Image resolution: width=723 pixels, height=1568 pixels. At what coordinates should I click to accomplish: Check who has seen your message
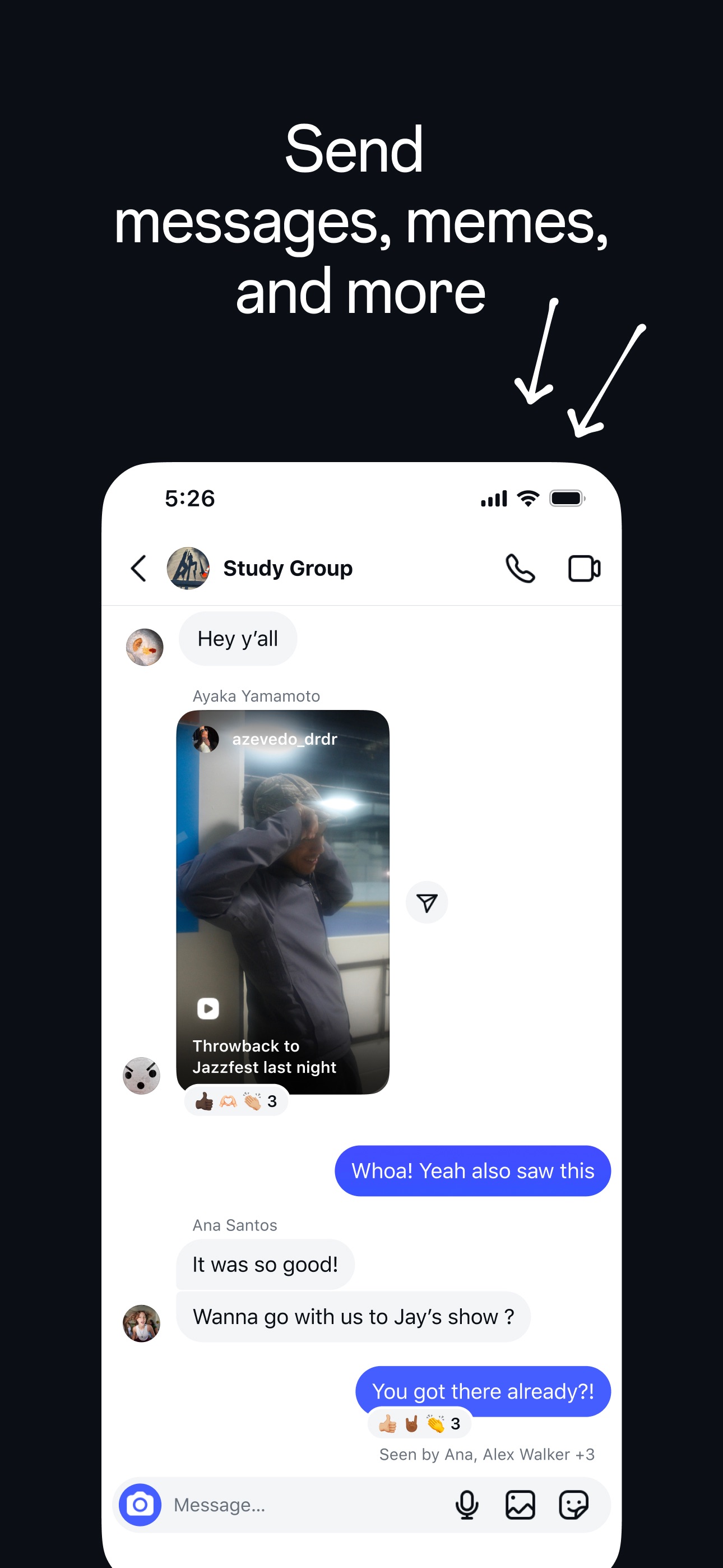tap(488, 1455)
